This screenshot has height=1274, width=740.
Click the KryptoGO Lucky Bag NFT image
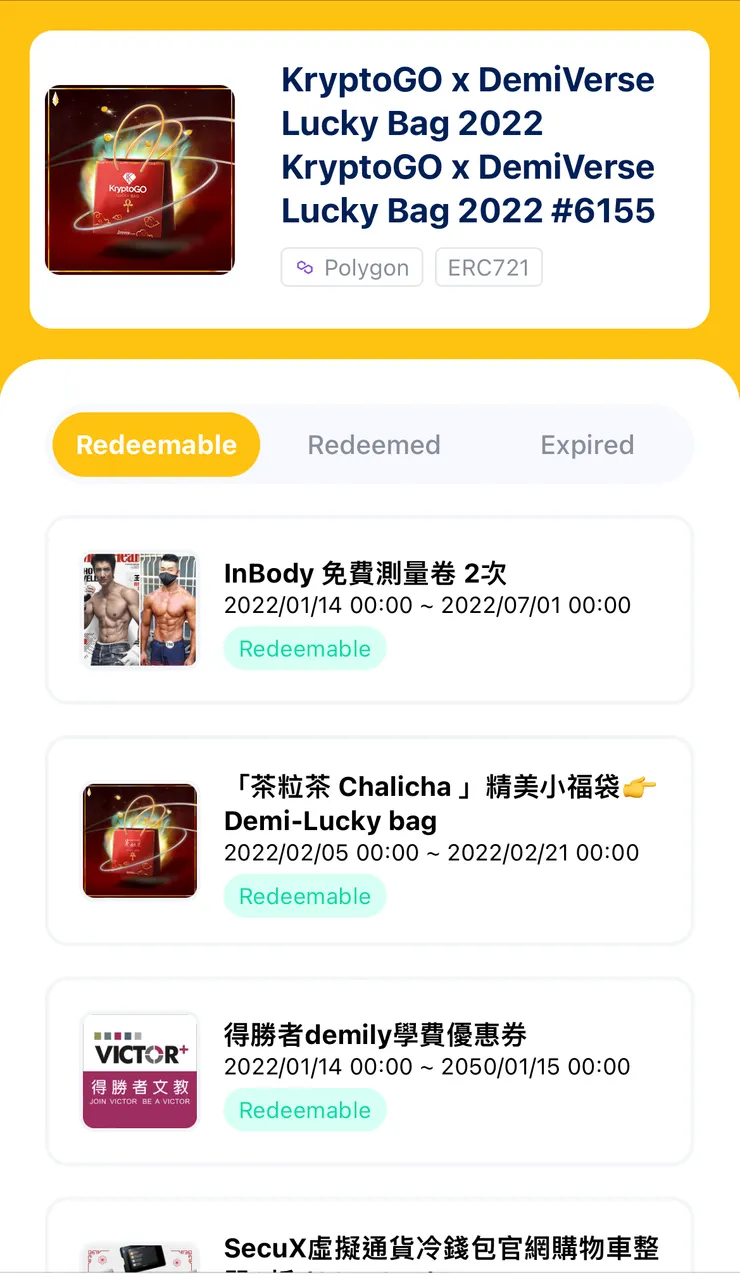click(140, 180)
